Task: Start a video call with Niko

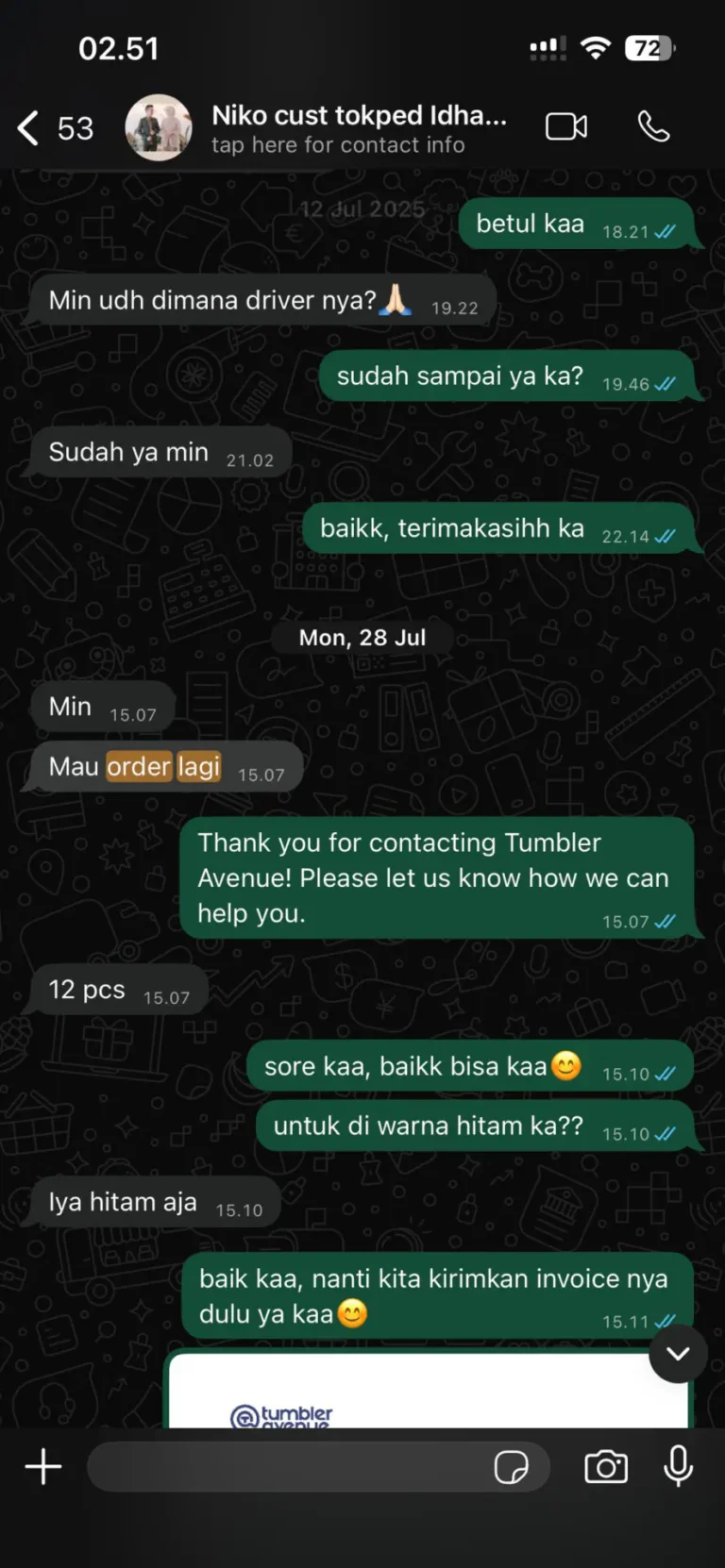Action: pyautogui.click(x=565, y=125)
